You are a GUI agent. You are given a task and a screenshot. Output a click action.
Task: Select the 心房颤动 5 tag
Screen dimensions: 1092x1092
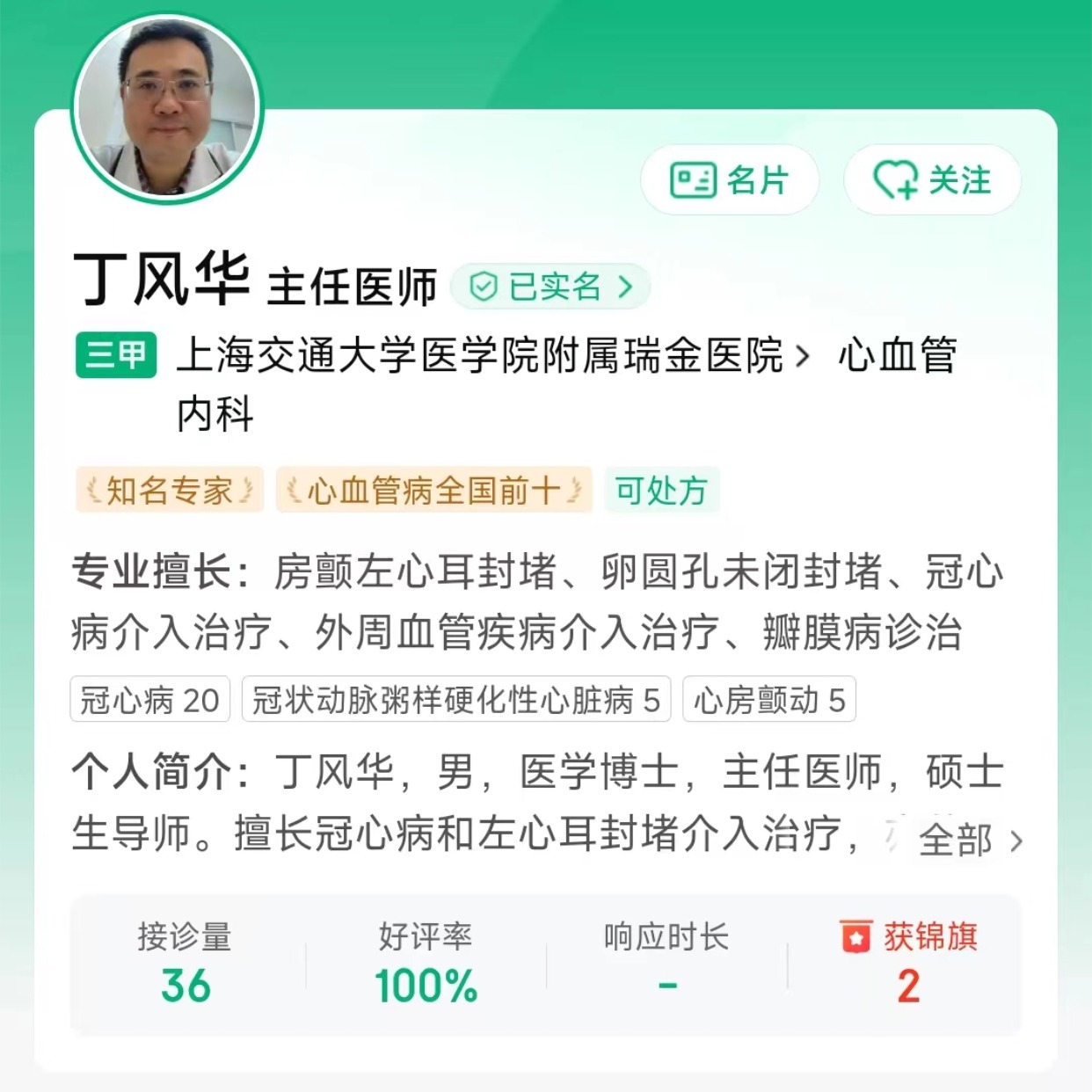click(x=768, y=700)
